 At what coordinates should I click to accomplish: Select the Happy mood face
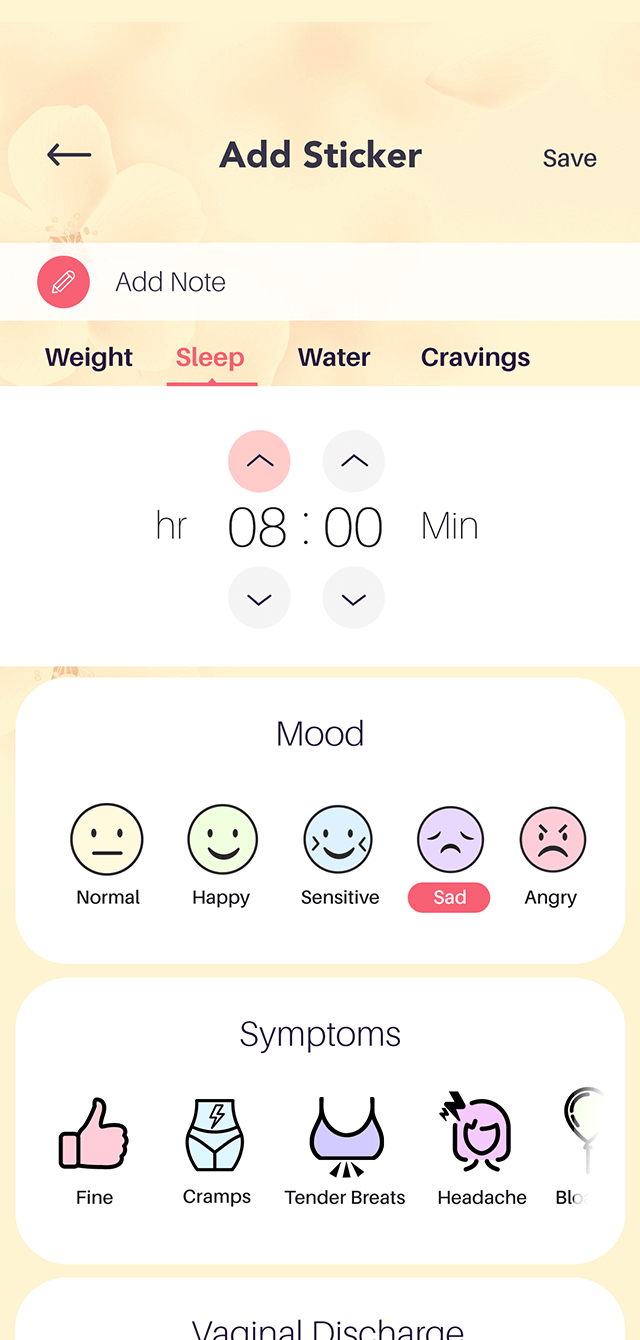coord(222,855)
